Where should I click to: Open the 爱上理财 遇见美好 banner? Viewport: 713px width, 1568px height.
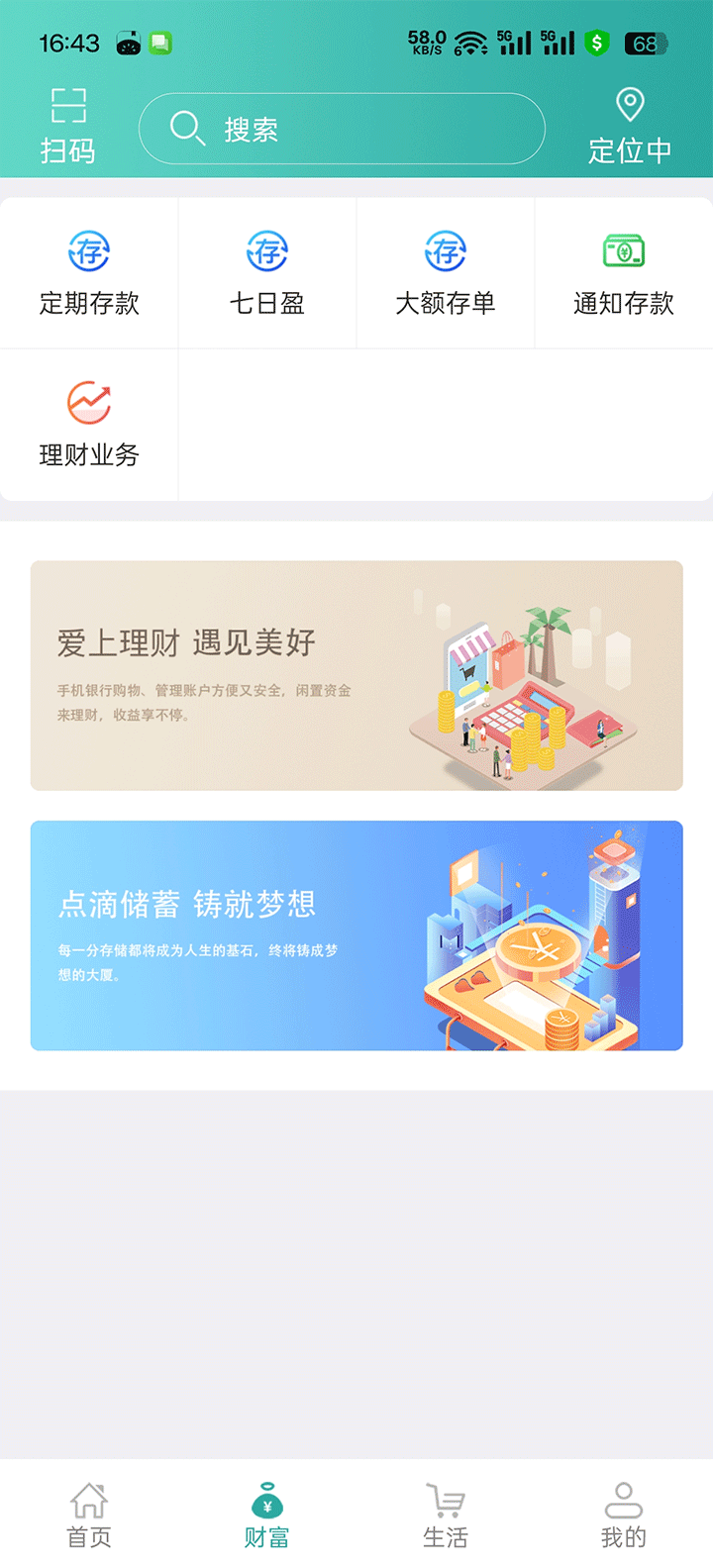coord(356,675)
